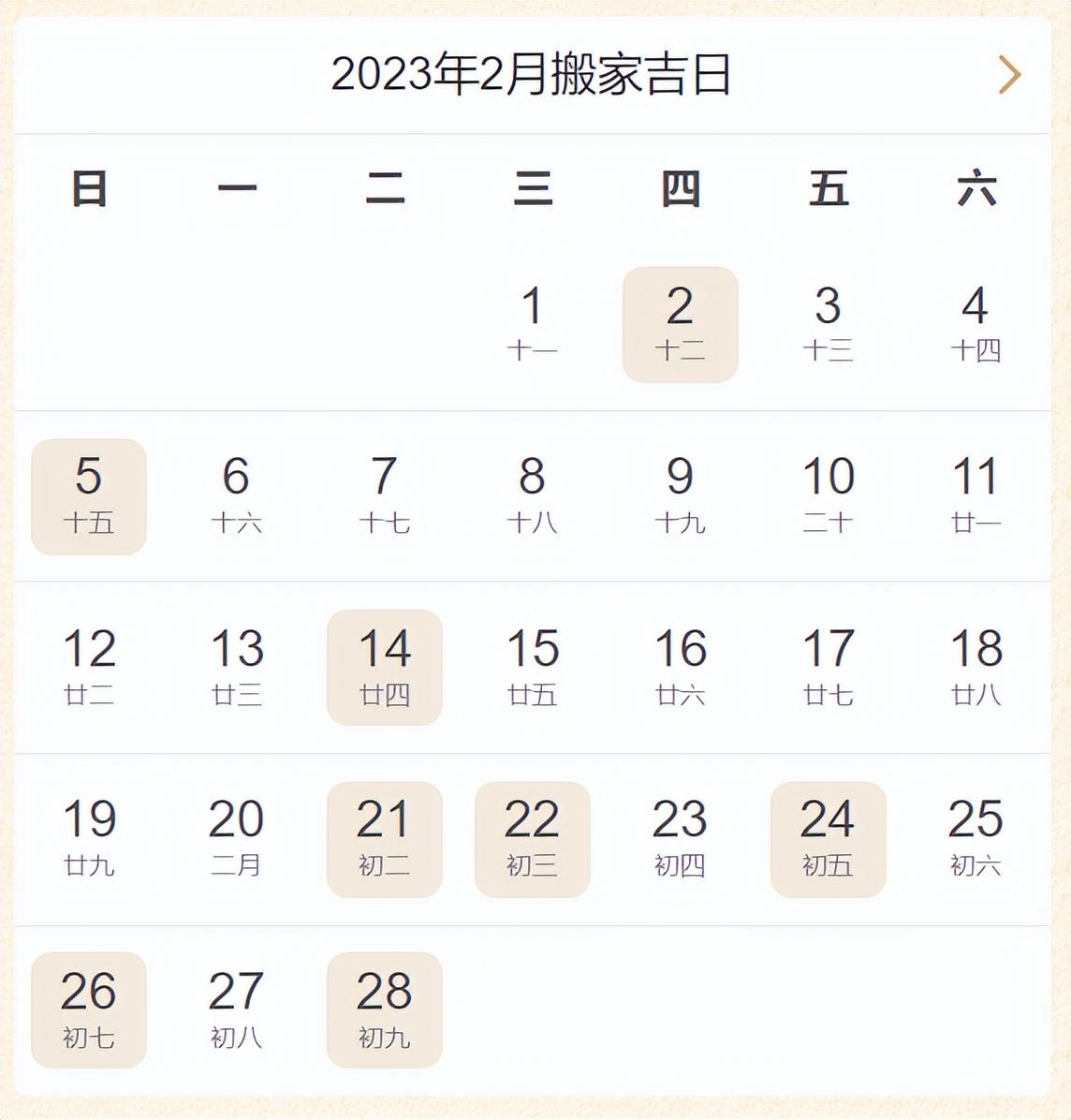This screenshot has height=1120, width=1071.
Task: Go to the next month with the arrow
Action: tap(1009, 75)
